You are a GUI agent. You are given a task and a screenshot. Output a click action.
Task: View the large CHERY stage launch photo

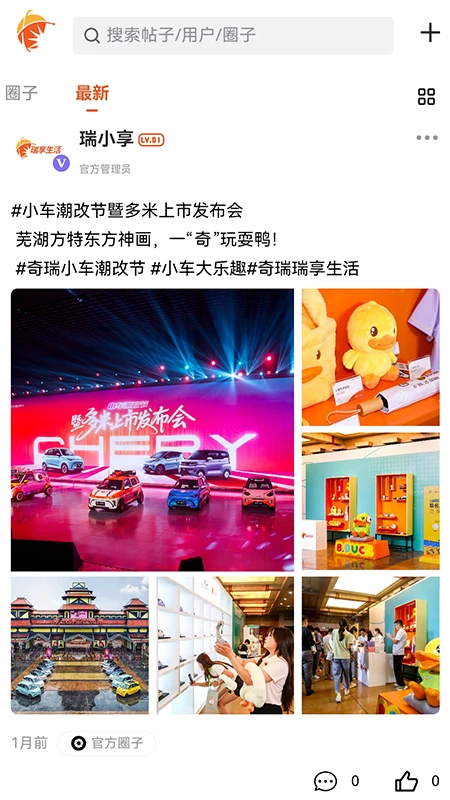[152, 430]
